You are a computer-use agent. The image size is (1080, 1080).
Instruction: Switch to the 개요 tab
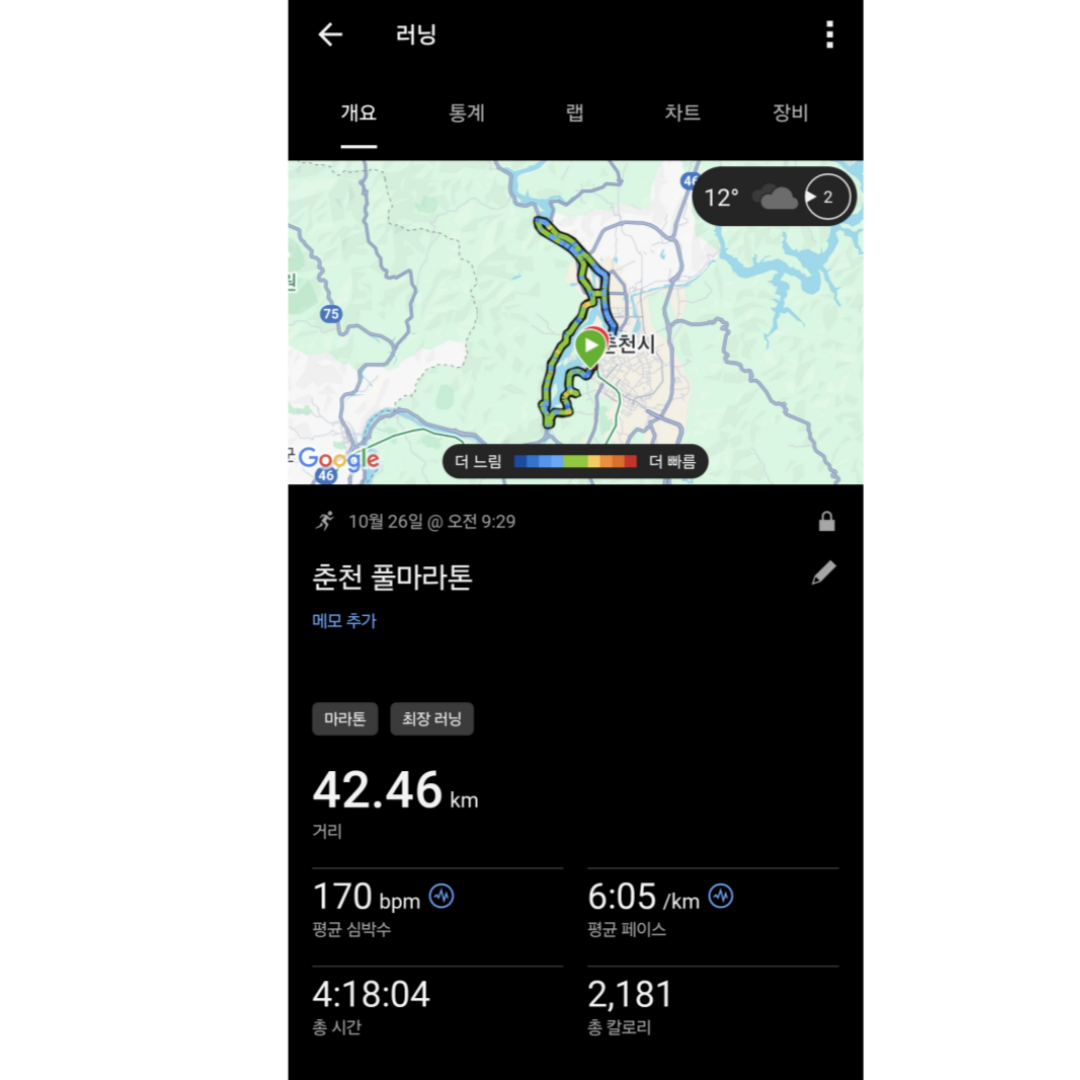(x=358, y=113)
